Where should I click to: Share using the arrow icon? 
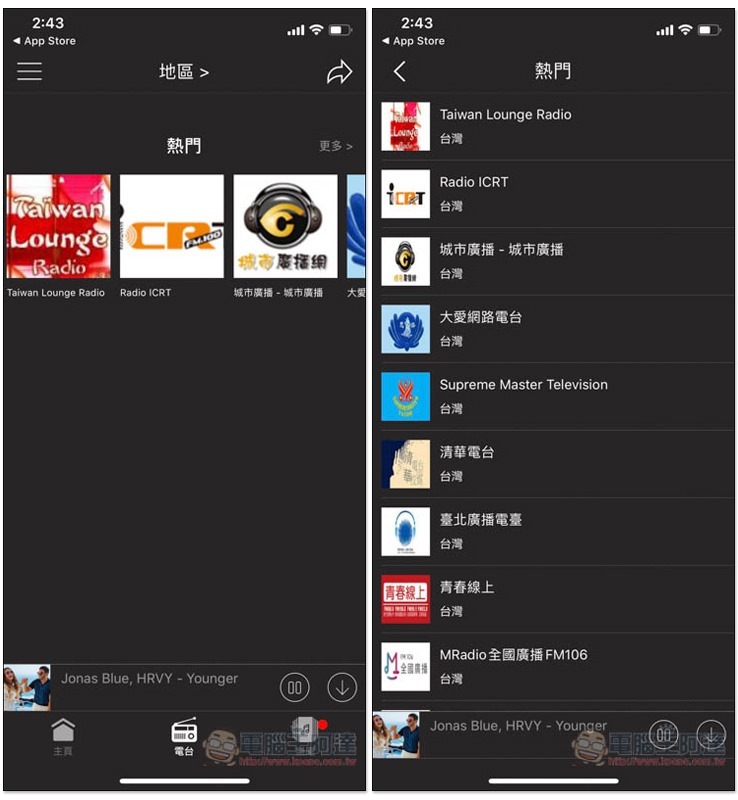(339, 71)
